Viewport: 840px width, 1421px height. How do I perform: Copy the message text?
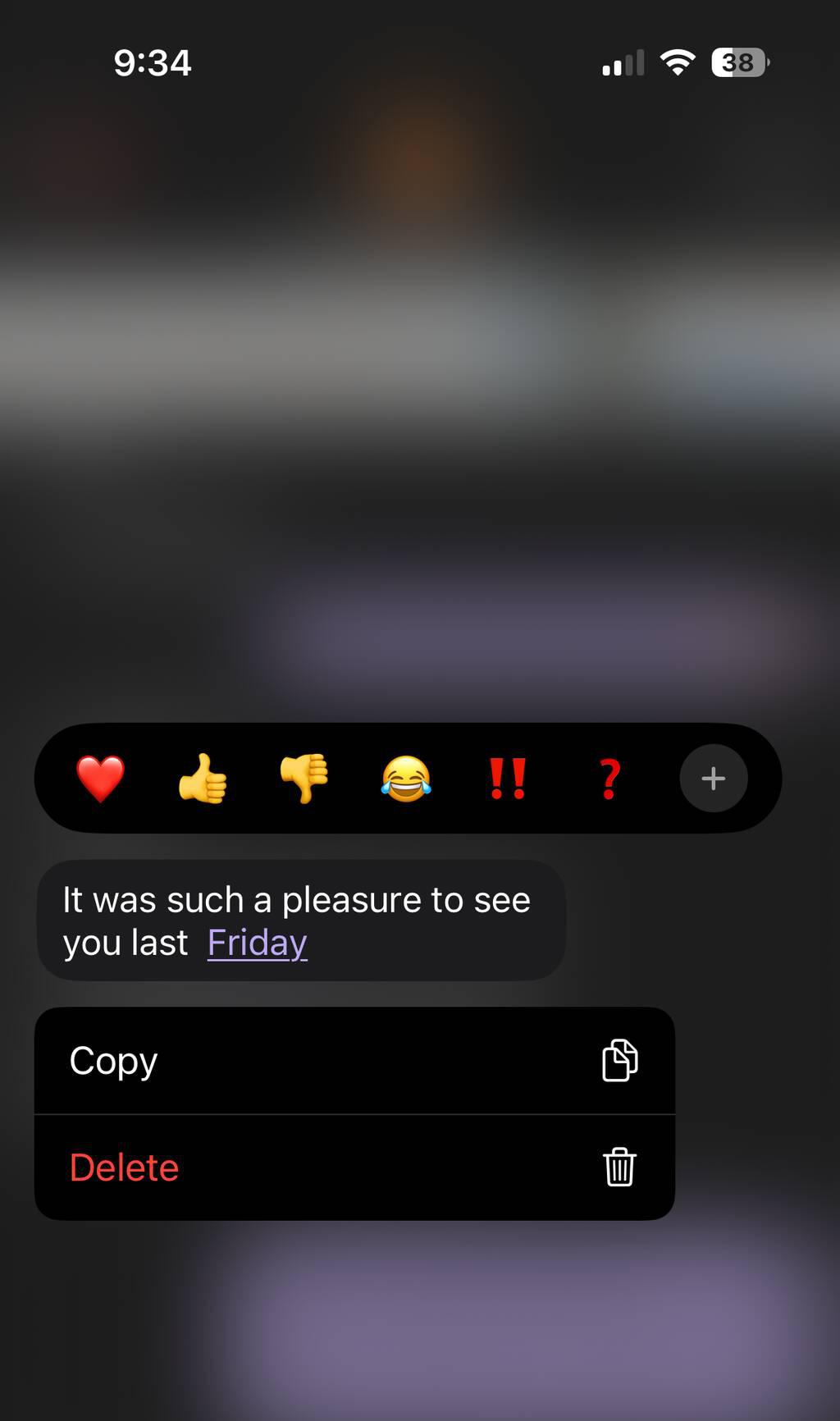pos(354,1061)
